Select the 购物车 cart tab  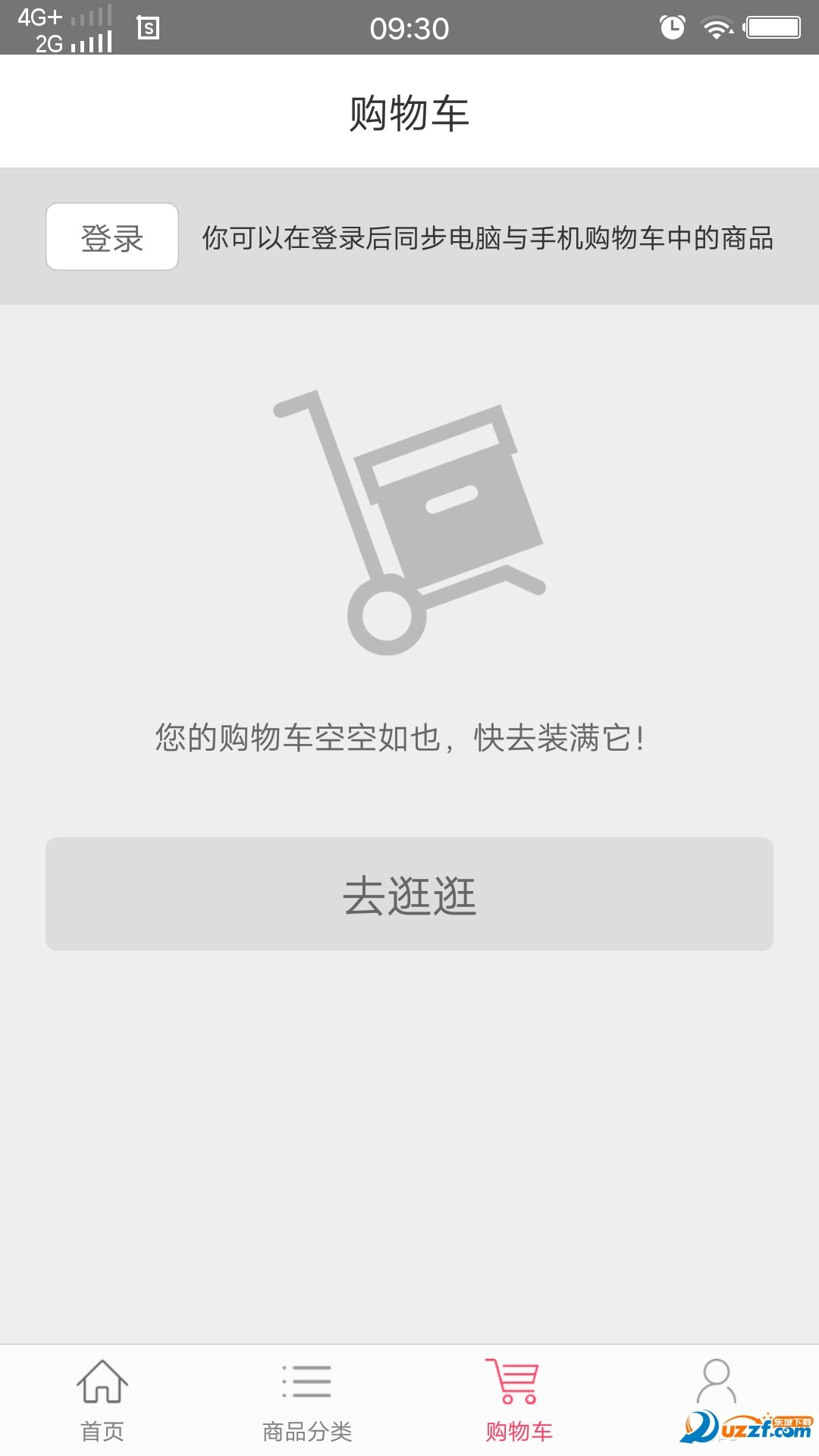pos(519,1400)
